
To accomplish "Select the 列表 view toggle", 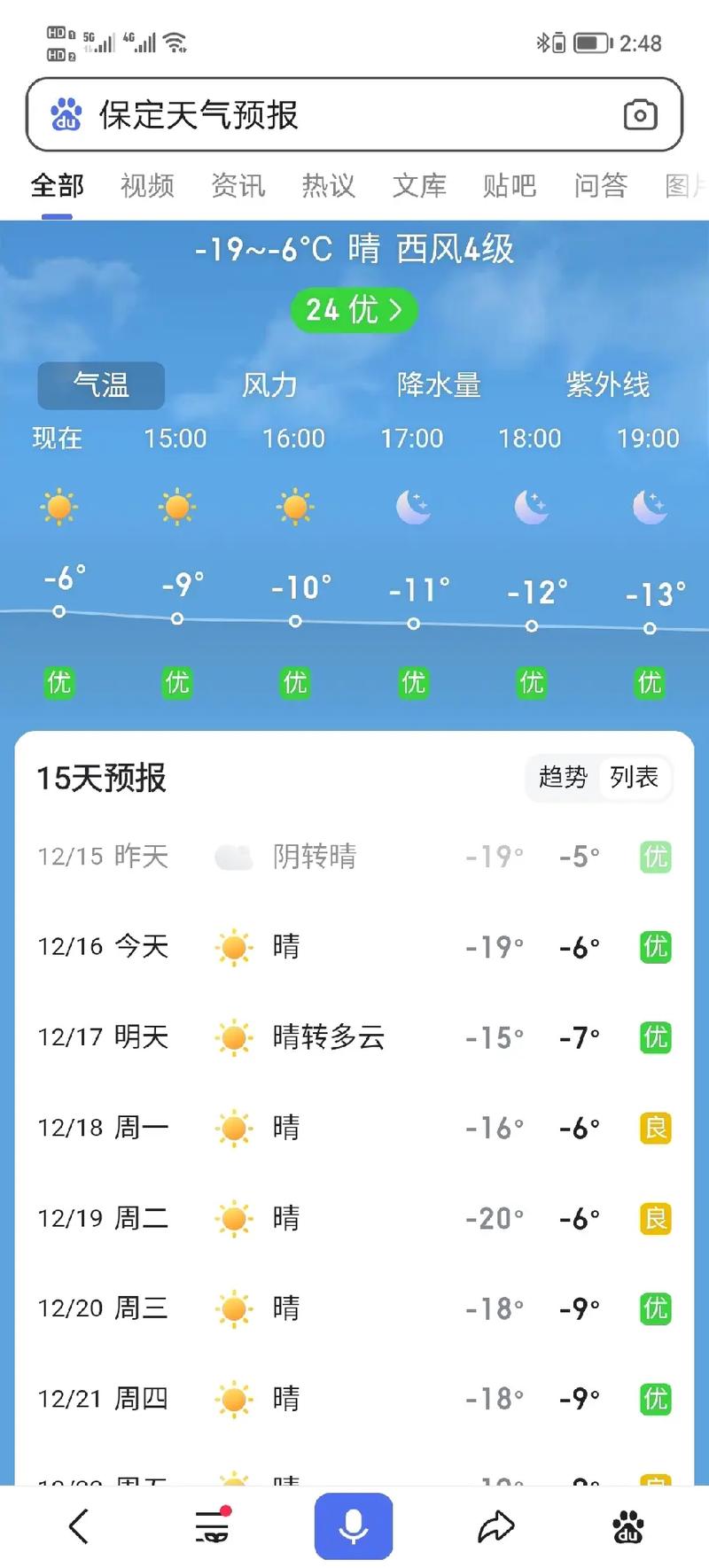I will 633,778.
